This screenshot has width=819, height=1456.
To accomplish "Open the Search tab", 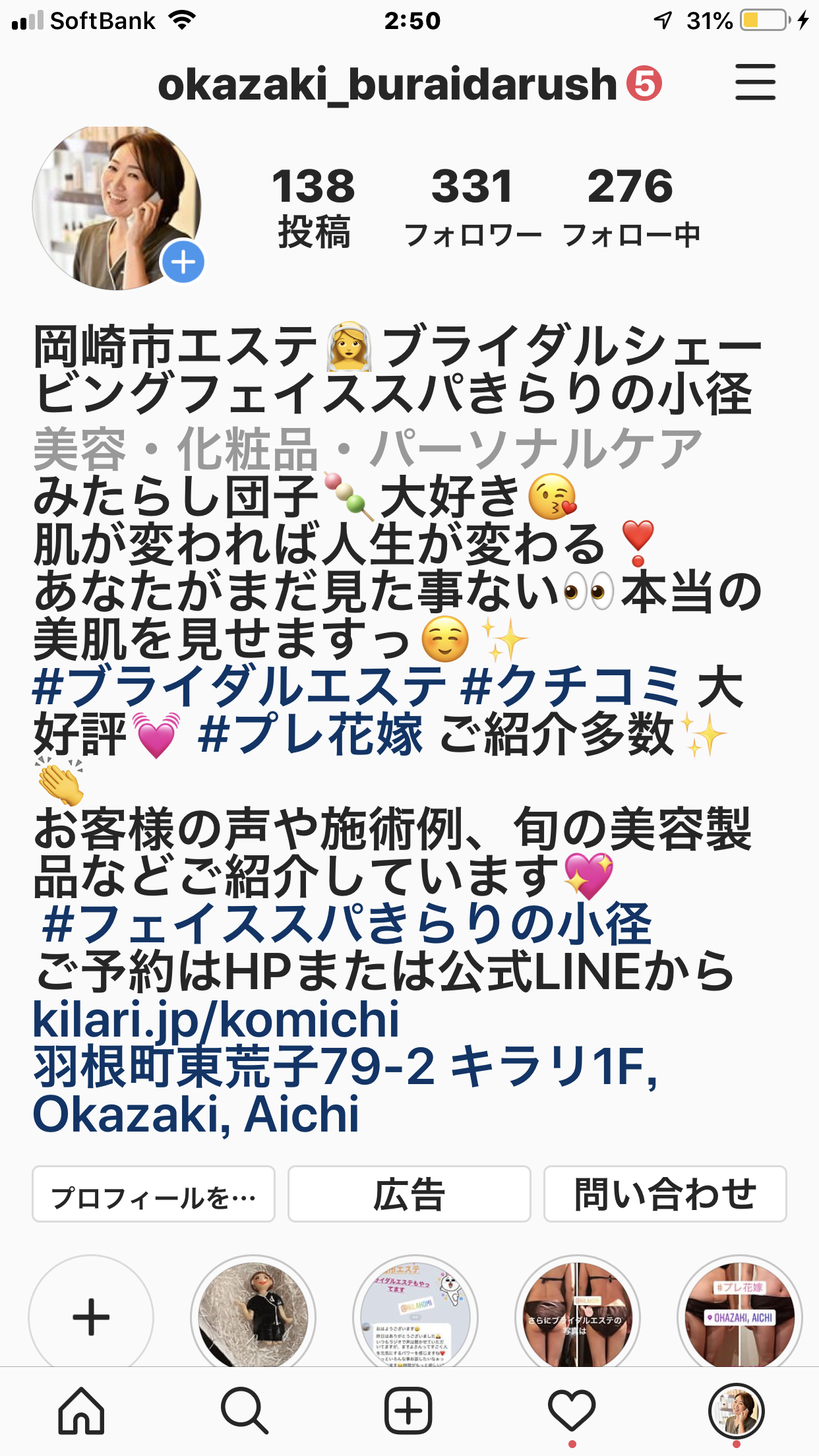I will coord(245,1411).
